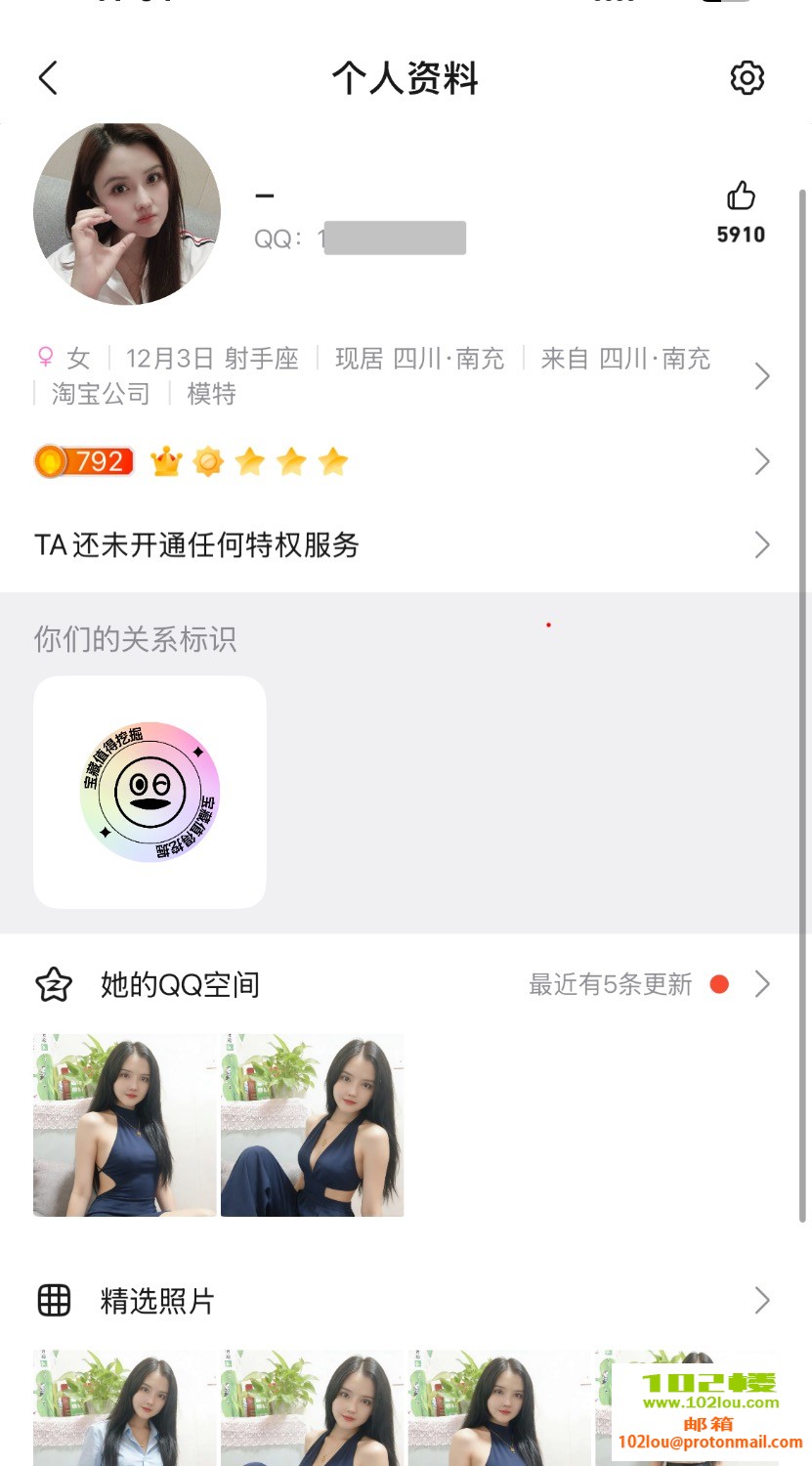View the profile avatar photo
This screenshot has width=812, height=1466.
[x=127, y=213]
